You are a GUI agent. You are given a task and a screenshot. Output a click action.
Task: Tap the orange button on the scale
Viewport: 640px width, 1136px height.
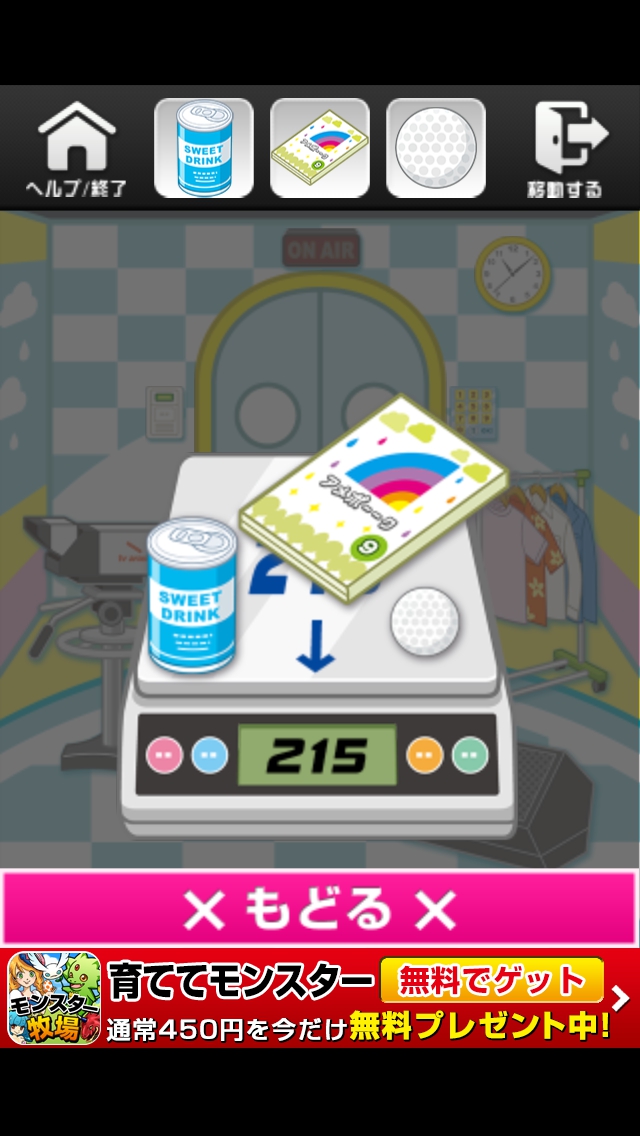click(425, 753)
